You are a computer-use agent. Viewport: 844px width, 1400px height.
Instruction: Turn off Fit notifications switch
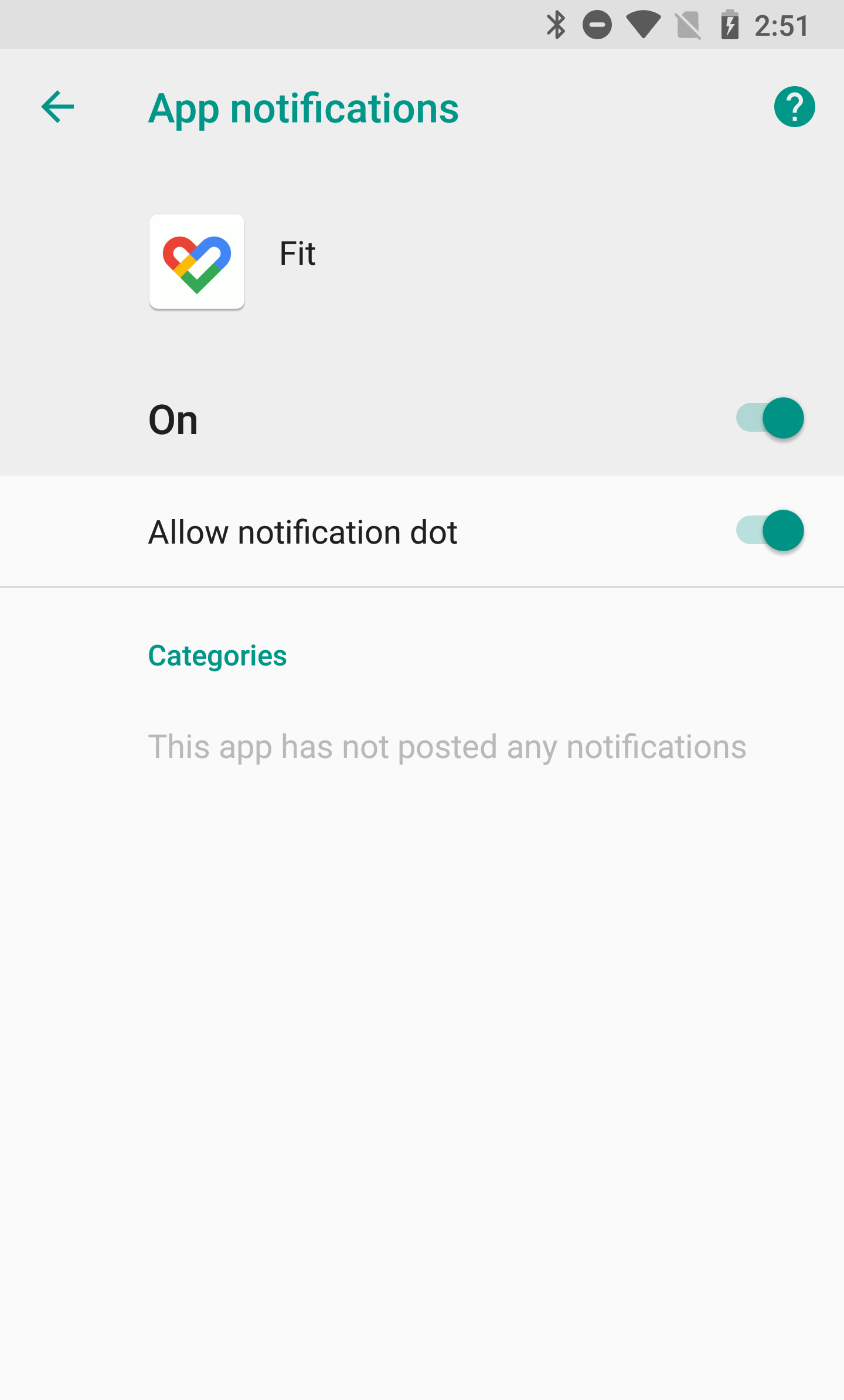click(x=770, y=418)
